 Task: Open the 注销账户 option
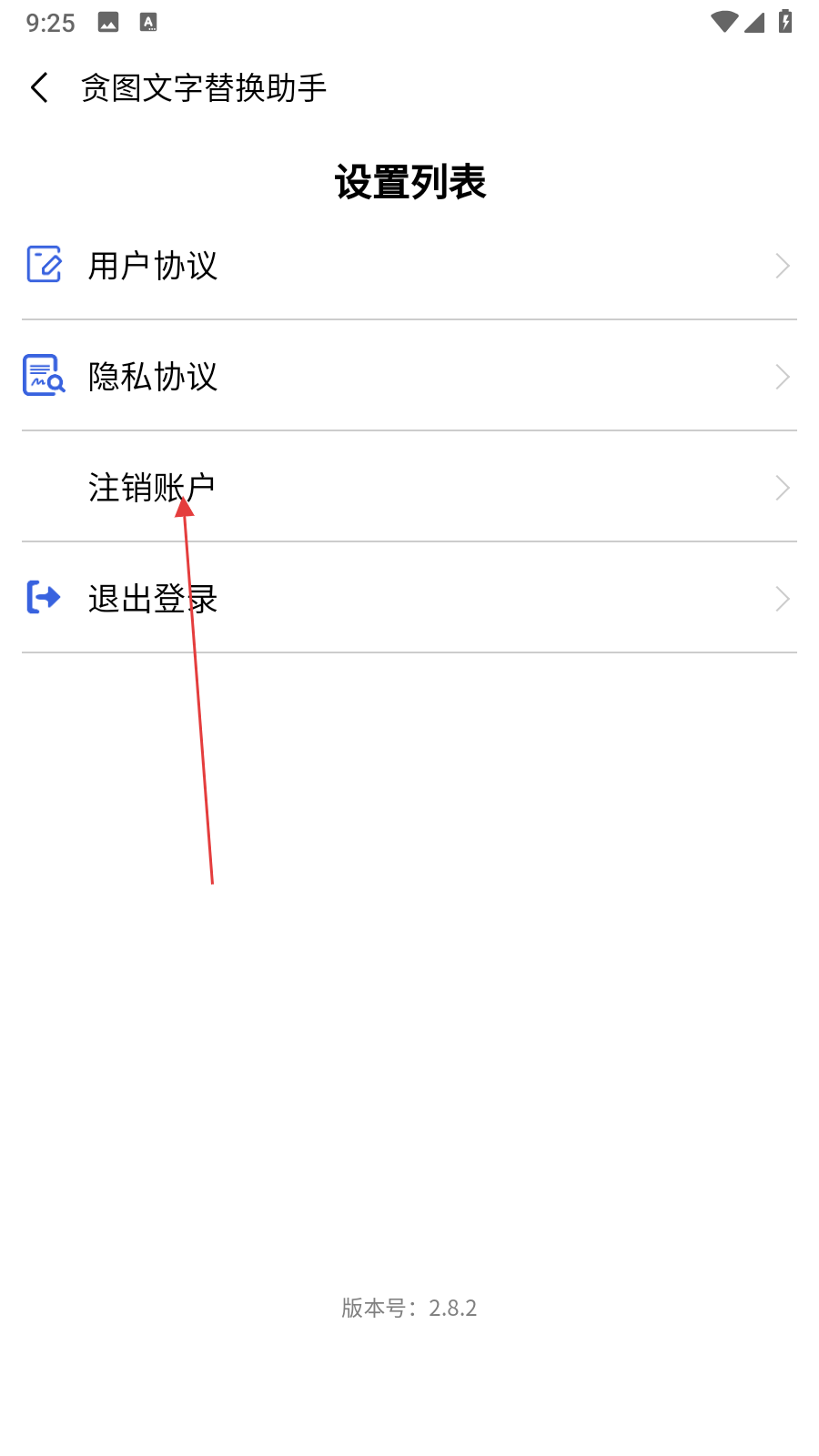tap(409, 488)
